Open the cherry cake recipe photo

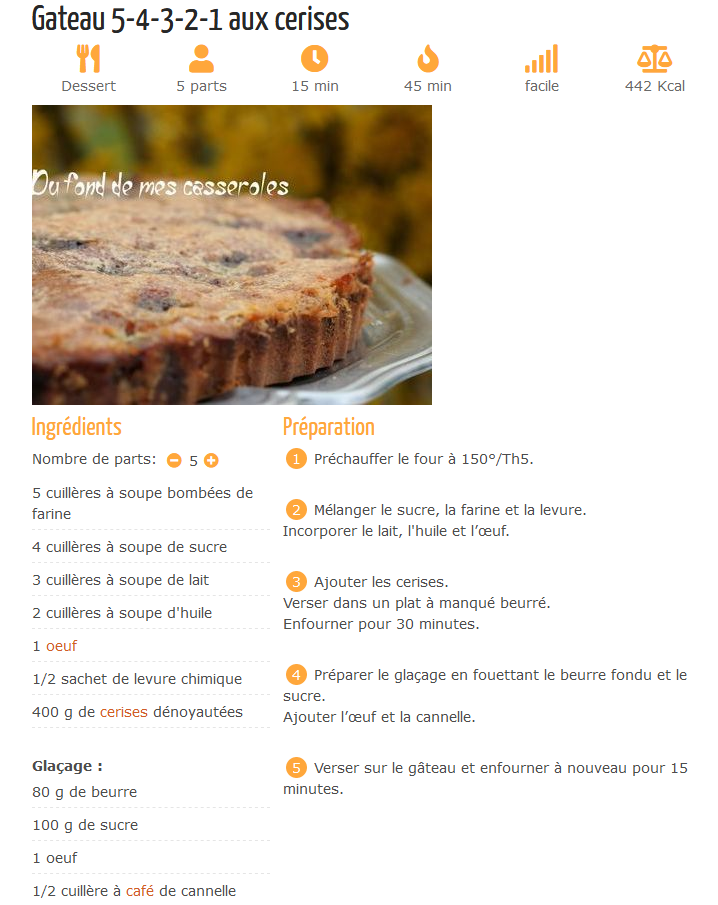232,255
